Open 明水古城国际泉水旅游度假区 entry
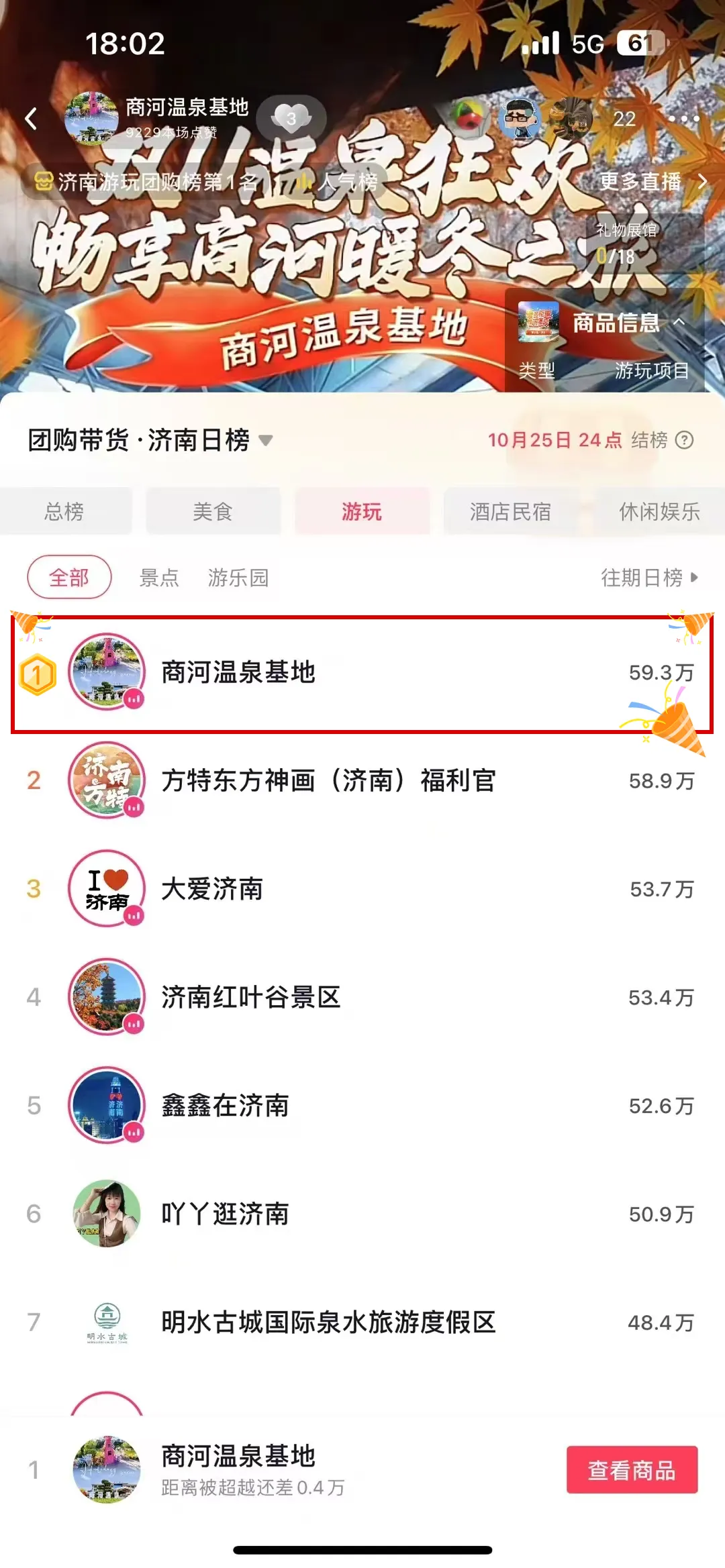Screen dimensions: 725x1568 tap(362, 1322)
